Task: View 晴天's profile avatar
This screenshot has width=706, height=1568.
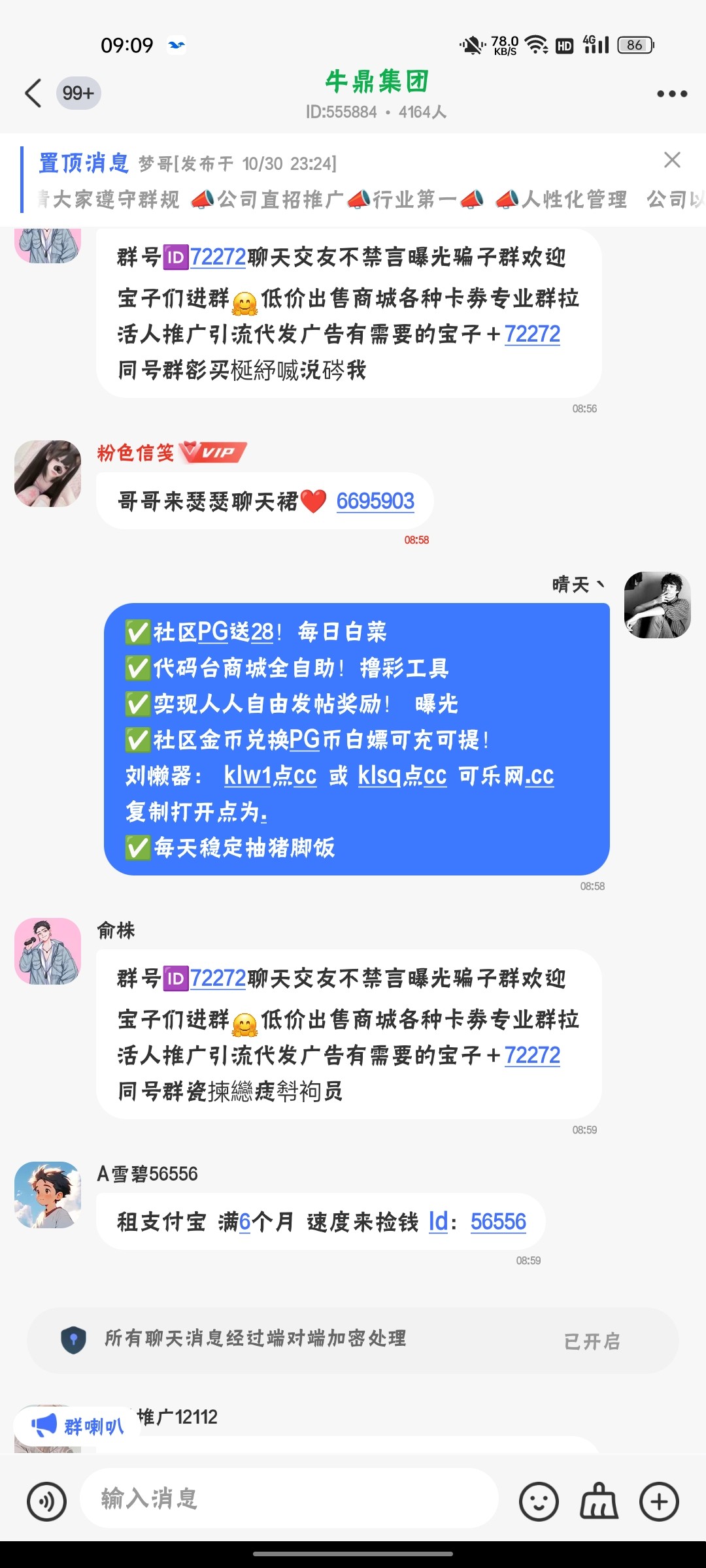Action: (x=657, y=605)
